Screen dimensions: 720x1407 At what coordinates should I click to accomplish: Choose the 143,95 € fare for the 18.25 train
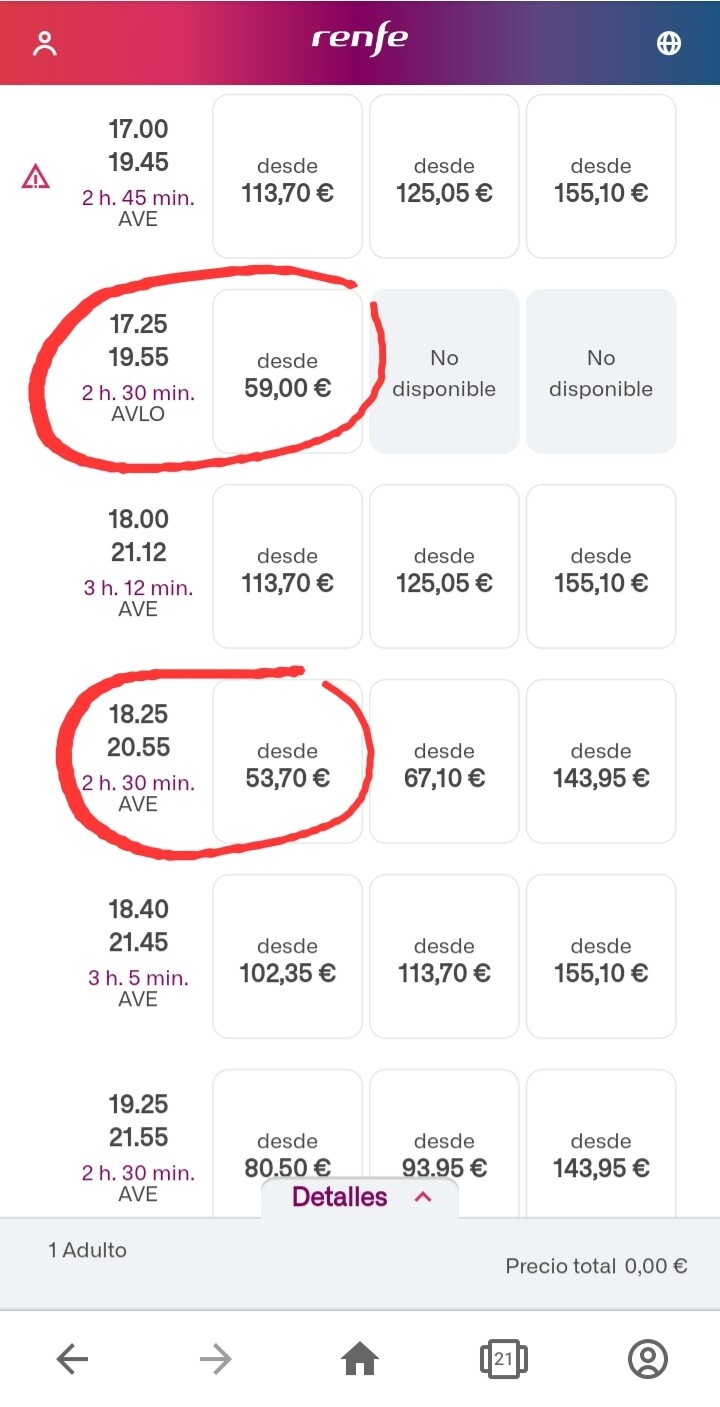(601, 761)
